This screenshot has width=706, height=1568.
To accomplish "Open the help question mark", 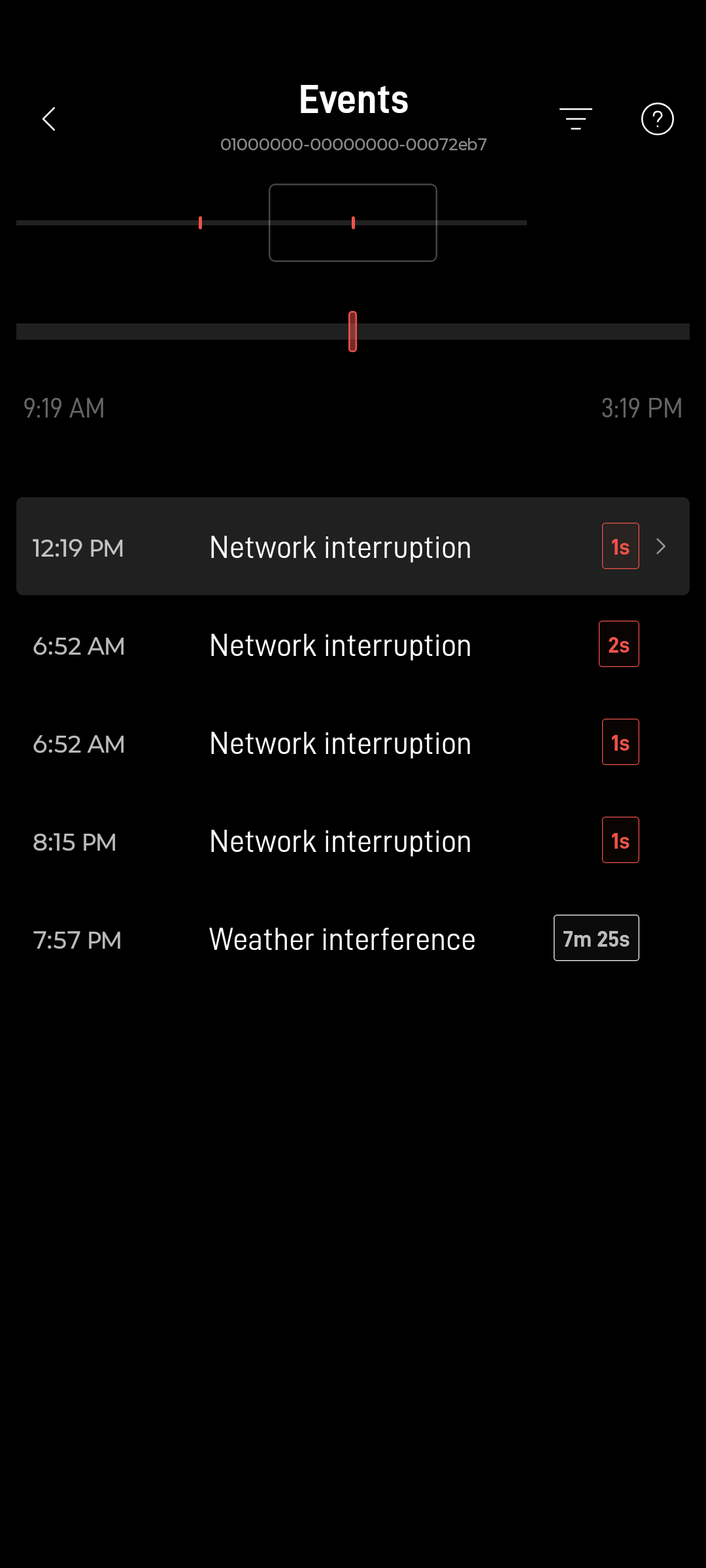I will (657, 119).
